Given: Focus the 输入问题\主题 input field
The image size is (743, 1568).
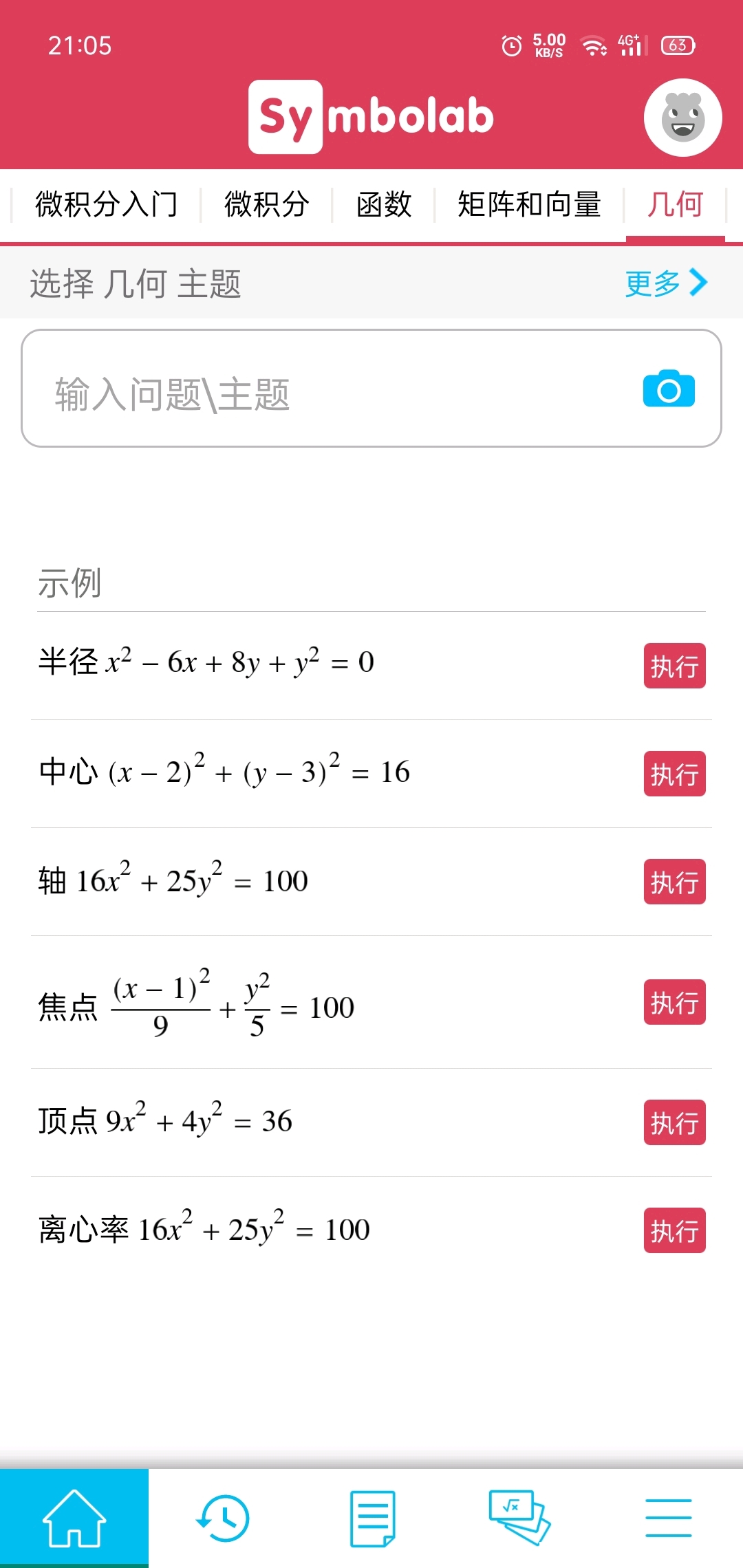Looking at the screenshot, I should click(x=330, y=394).
